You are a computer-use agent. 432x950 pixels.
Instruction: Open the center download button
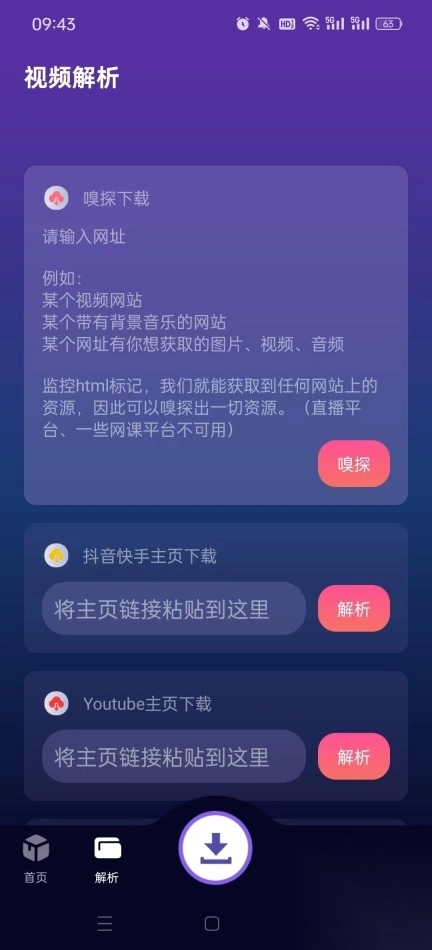215,848
